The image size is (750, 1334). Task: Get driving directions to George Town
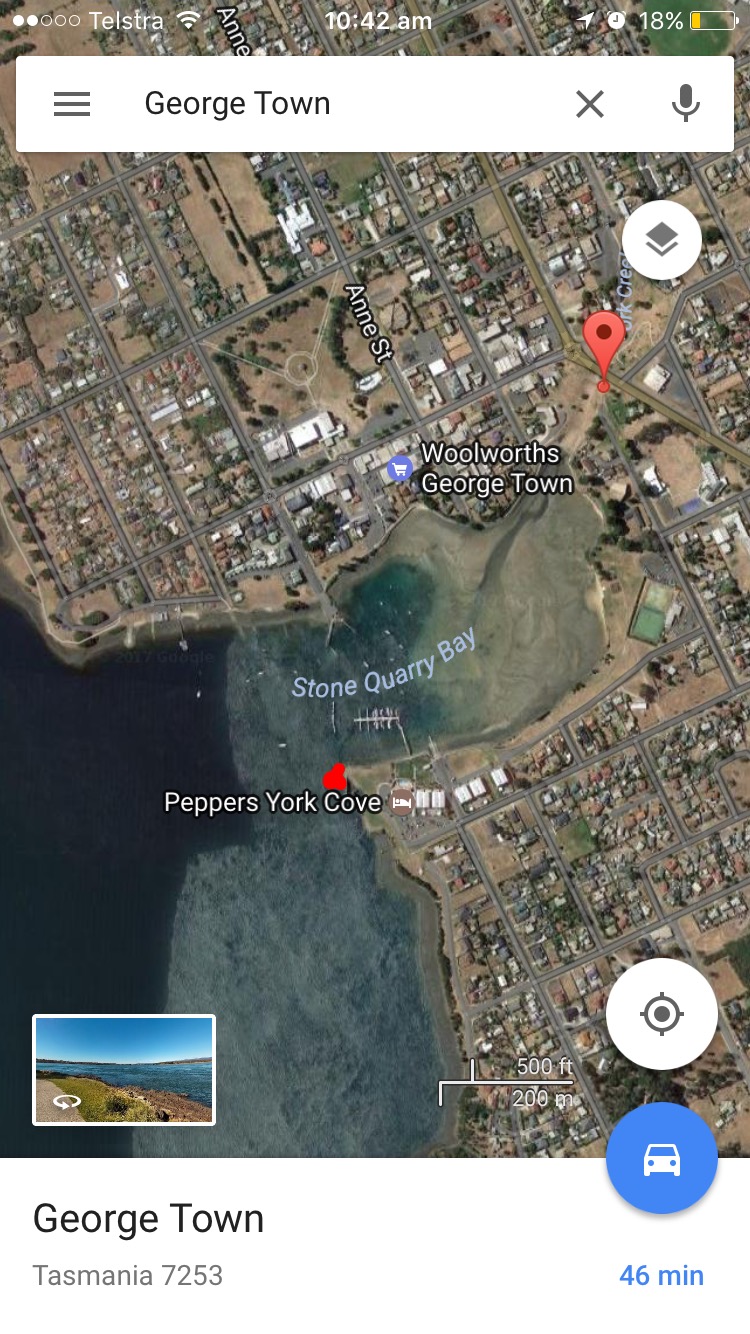point(661,1158)
